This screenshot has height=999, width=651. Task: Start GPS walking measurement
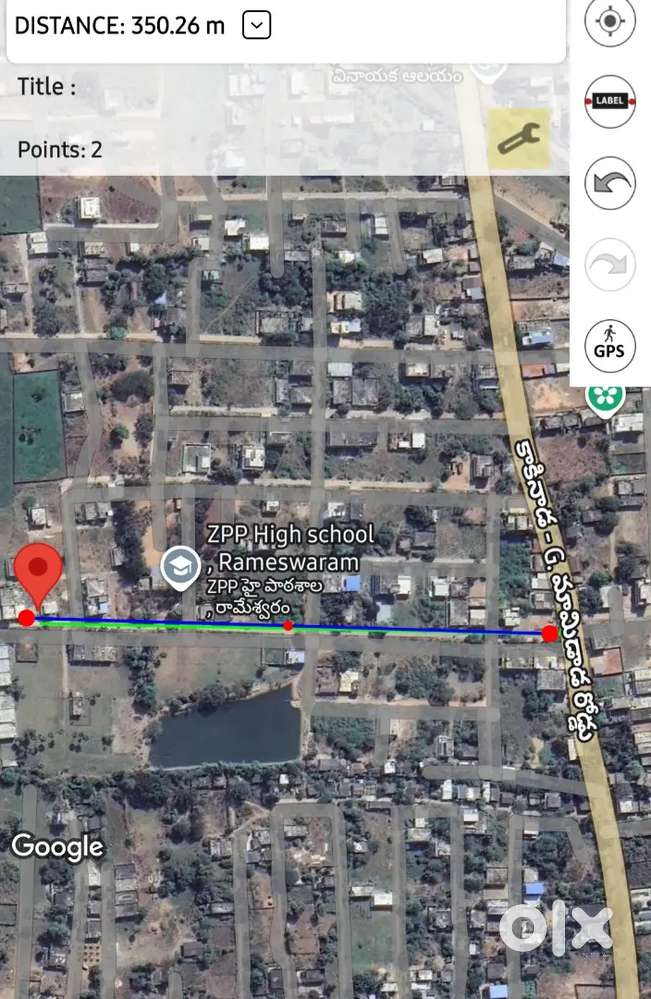tap(610, 345)
